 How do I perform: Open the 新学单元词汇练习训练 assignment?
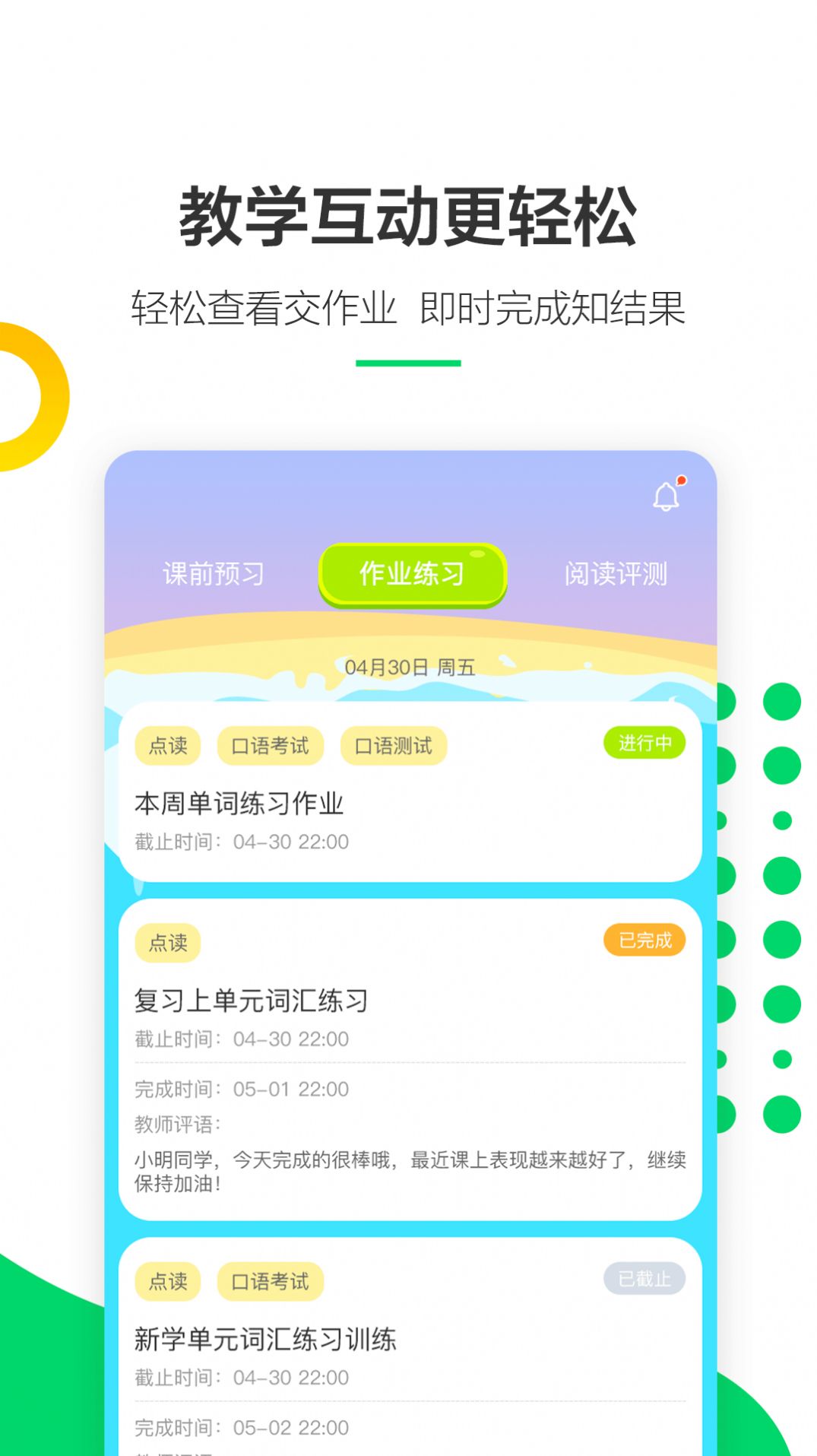[x=268, y=1340]
